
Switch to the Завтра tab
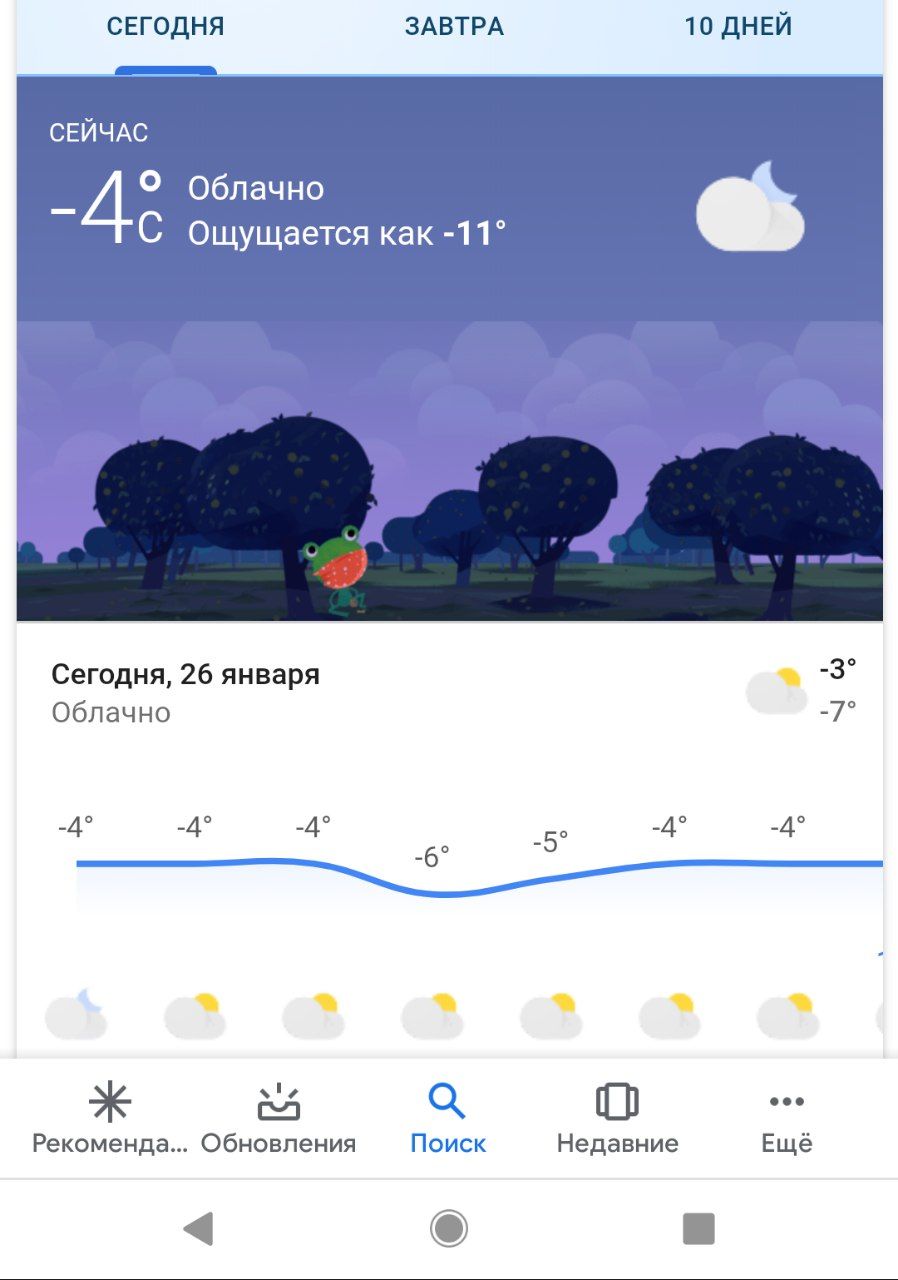point(454,27)
